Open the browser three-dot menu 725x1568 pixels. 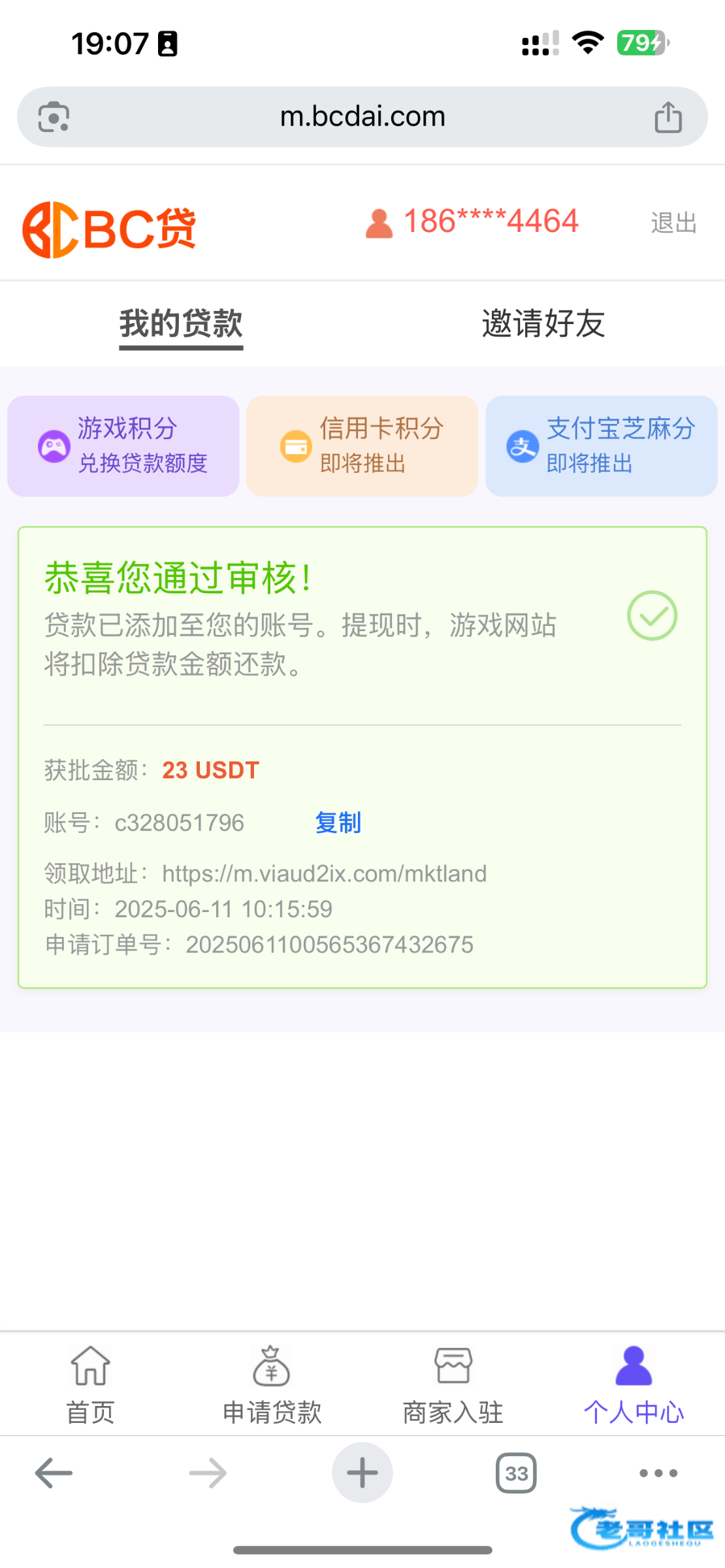click(x=658, y=1473)
